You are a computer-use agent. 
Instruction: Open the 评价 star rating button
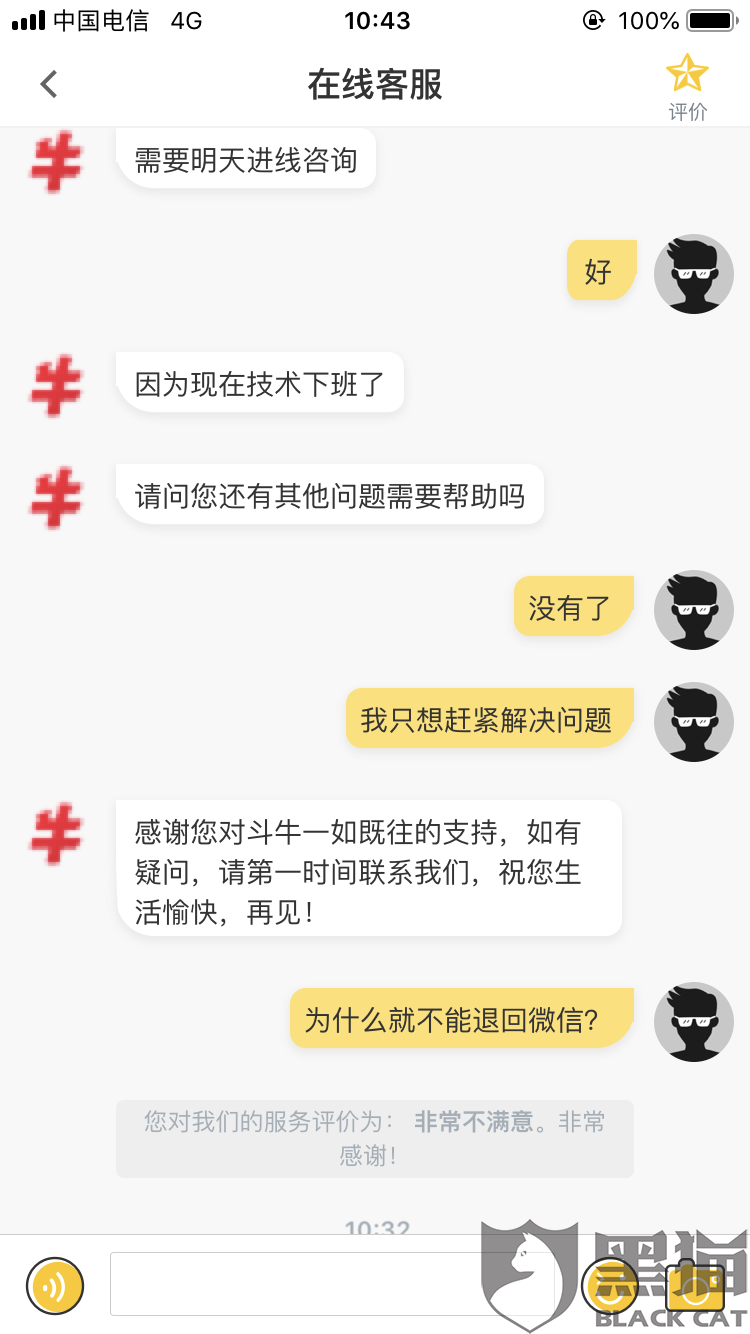click(687, 87)
